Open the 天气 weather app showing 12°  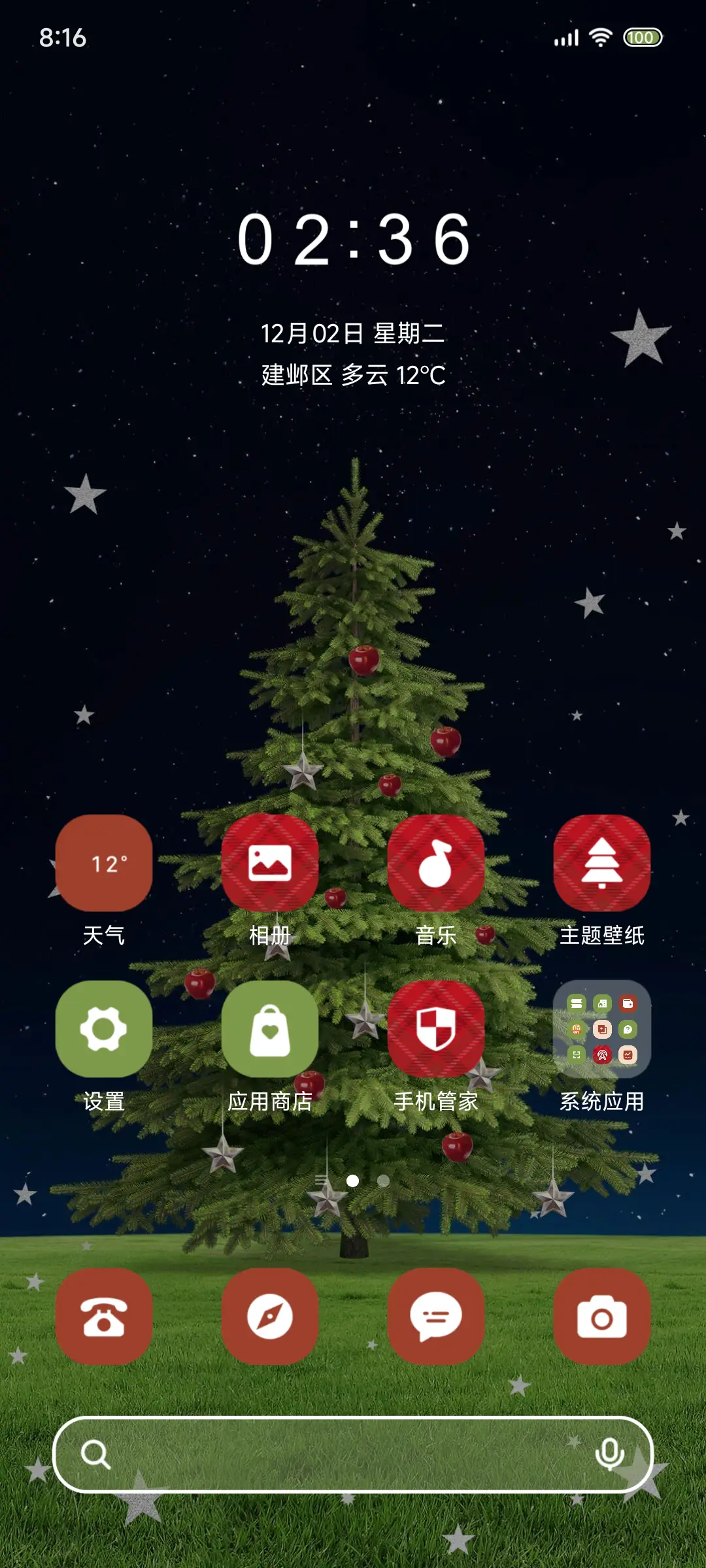pos(105,865)
